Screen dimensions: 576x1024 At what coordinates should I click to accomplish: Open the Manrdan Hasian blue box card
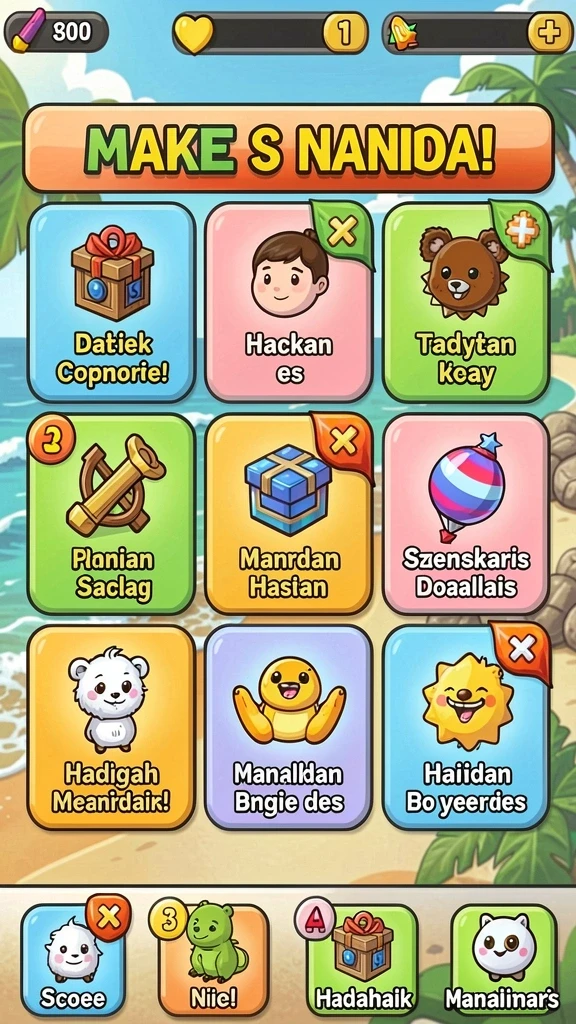point(288,514)
